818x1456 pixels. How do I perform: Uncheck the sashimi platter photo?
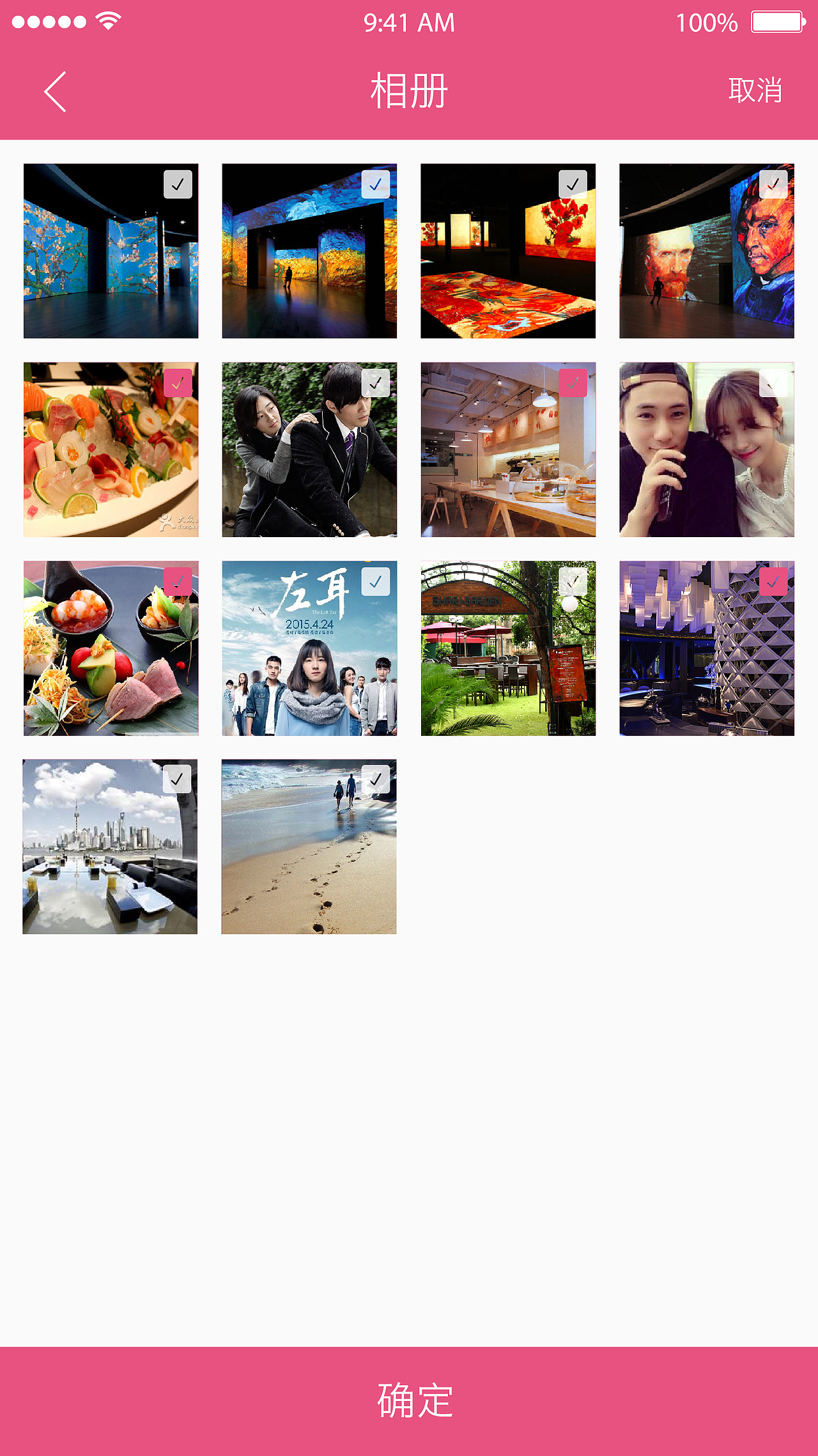(x=178, y=383)
